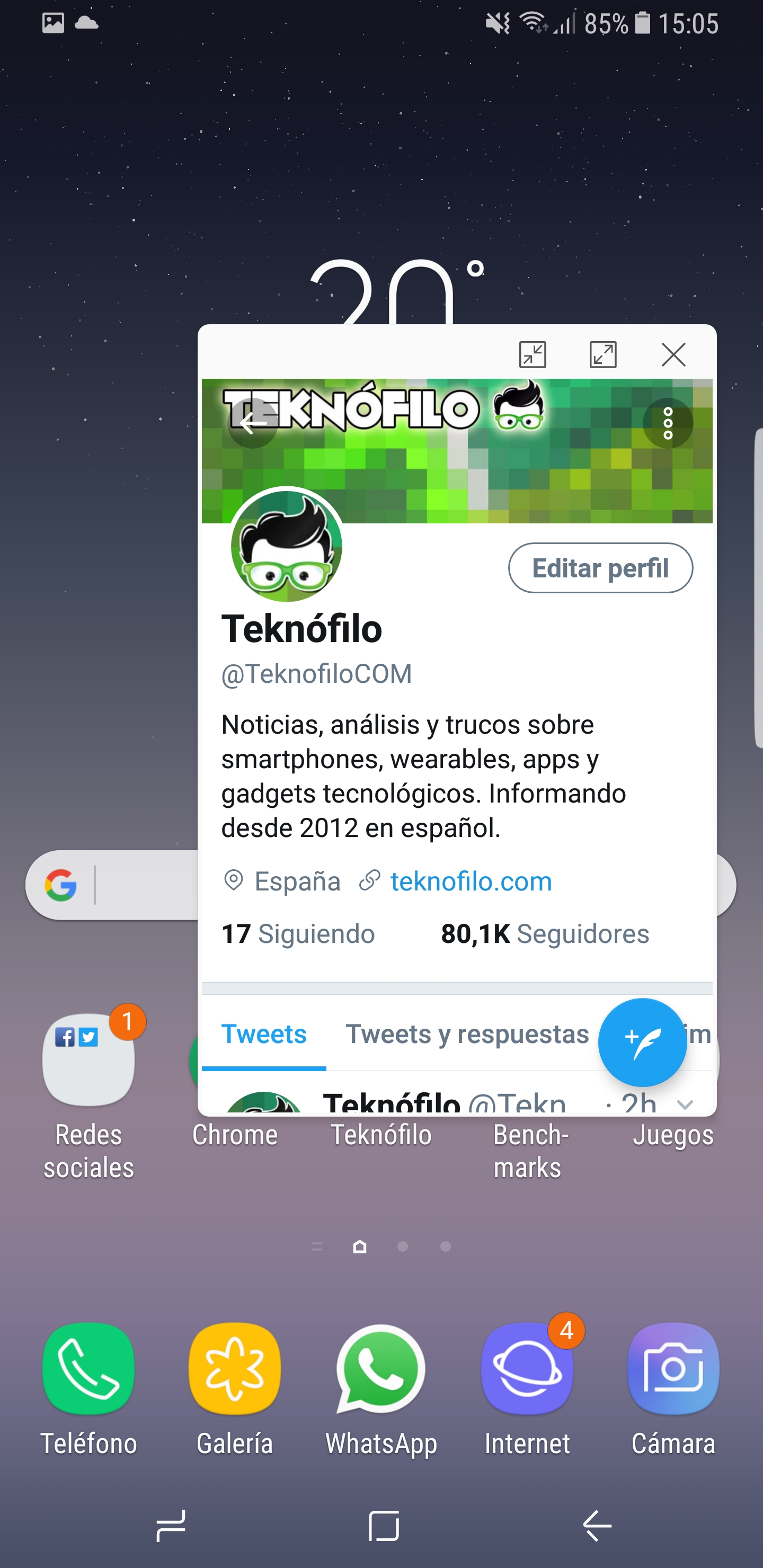Launch WhatsApp
Screen dimensions: 763x1568
(x=380, y=1368)
